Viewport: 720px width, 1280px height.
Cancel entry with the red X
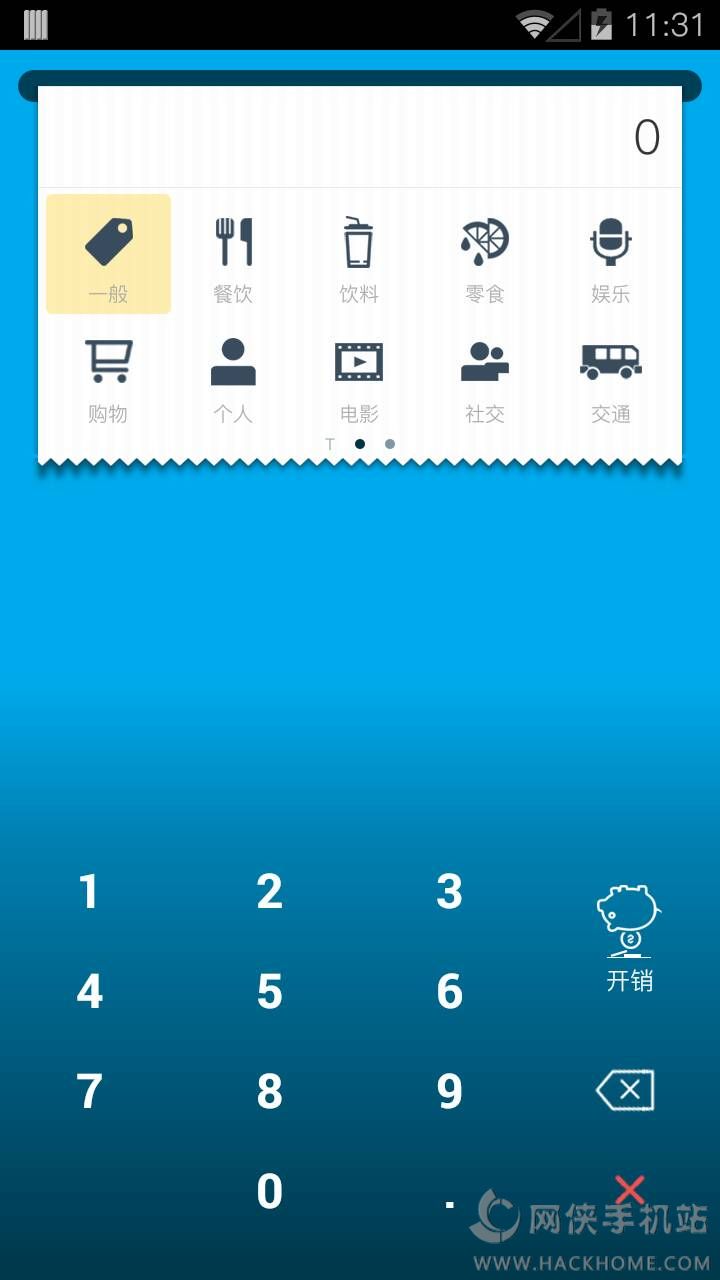[630, 1190]
